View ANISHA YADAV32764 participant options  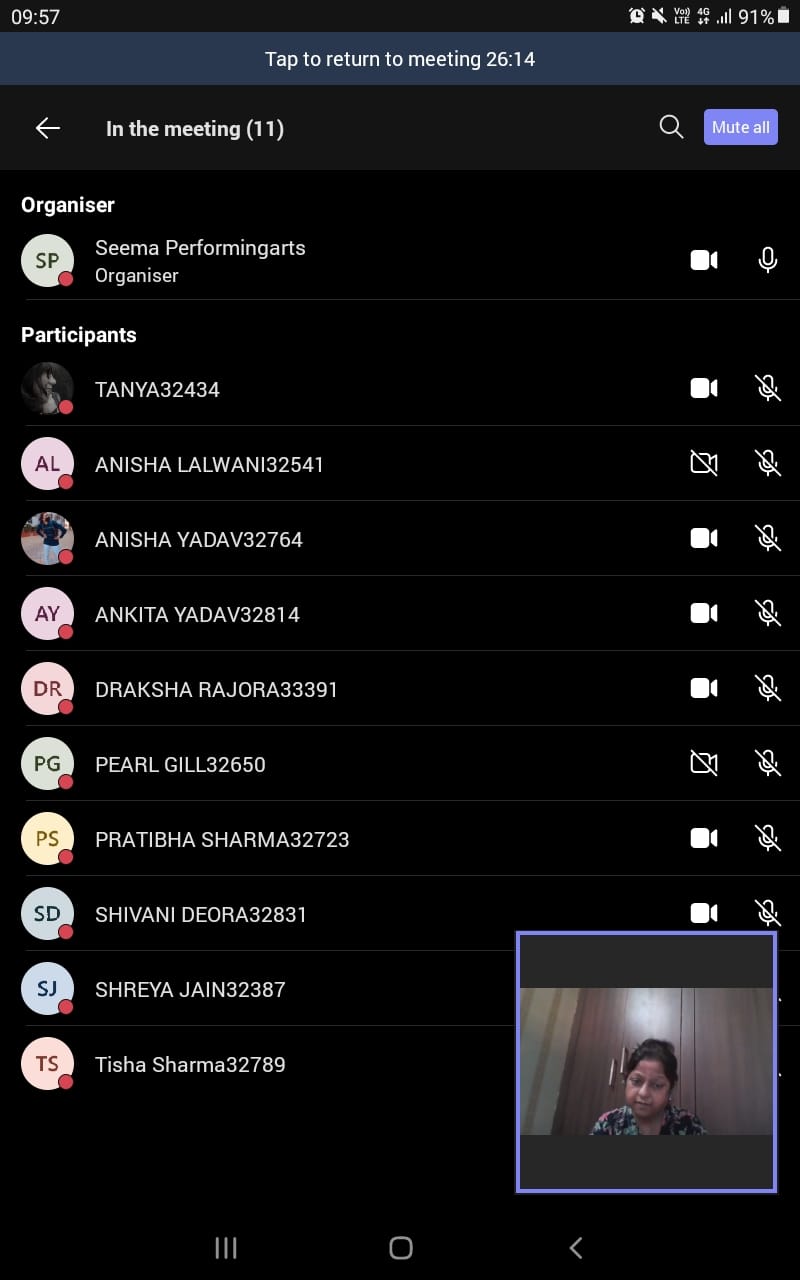point(198,540)
